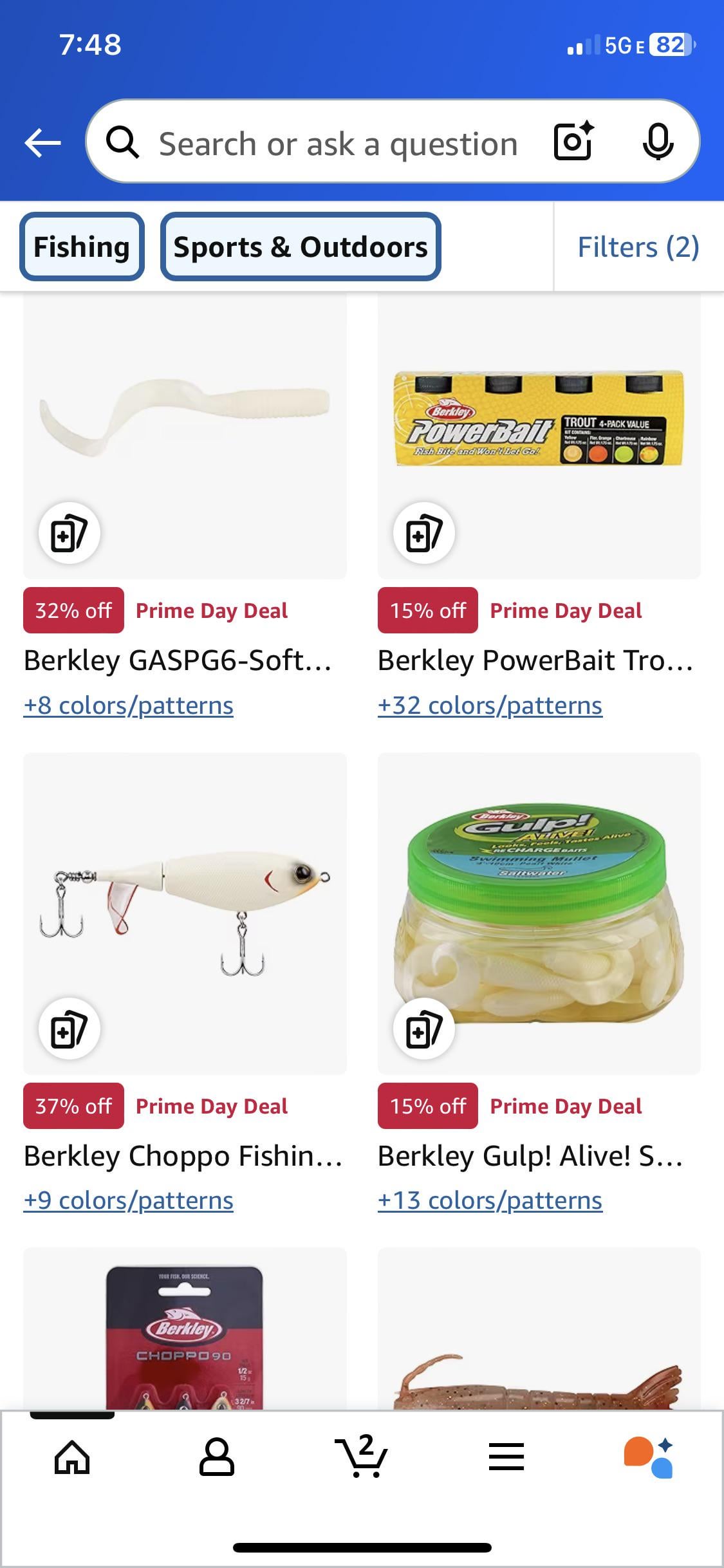This screenshot has height=1568, width=724.
Task: View +9 colors/patterns for Berkley Choppo
Action: [x=128, y=1200]
